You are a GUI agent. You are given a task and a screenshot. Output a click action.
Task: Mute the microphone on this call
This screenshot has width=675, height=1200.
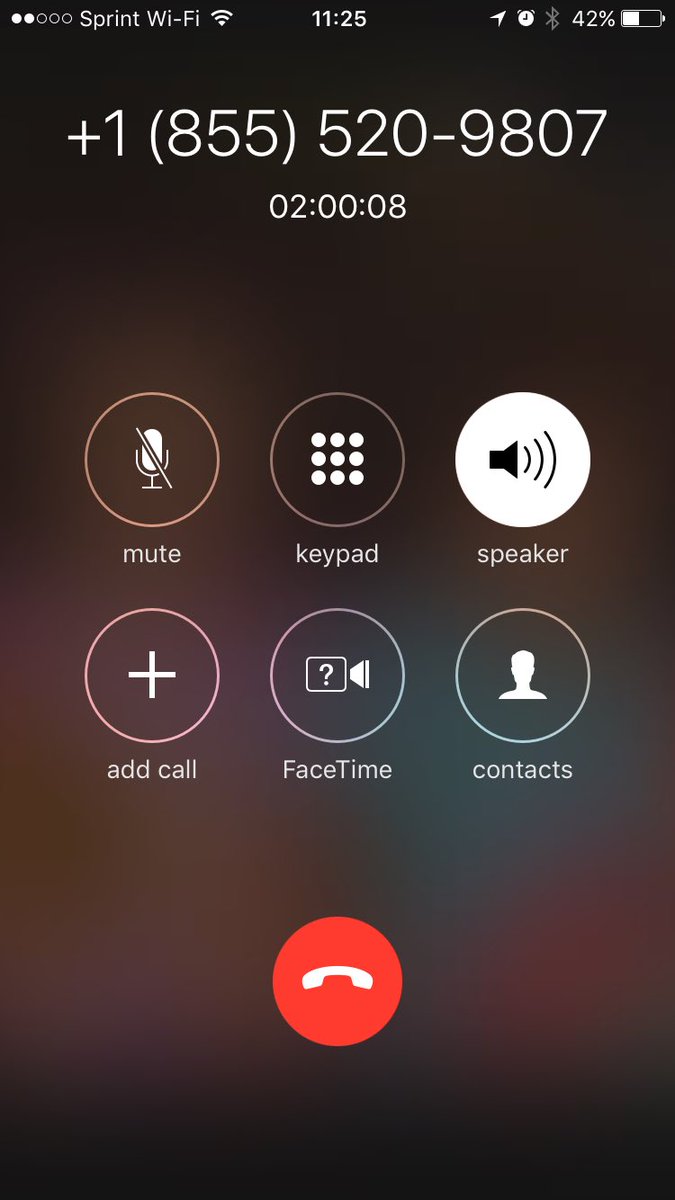point(152,460)
